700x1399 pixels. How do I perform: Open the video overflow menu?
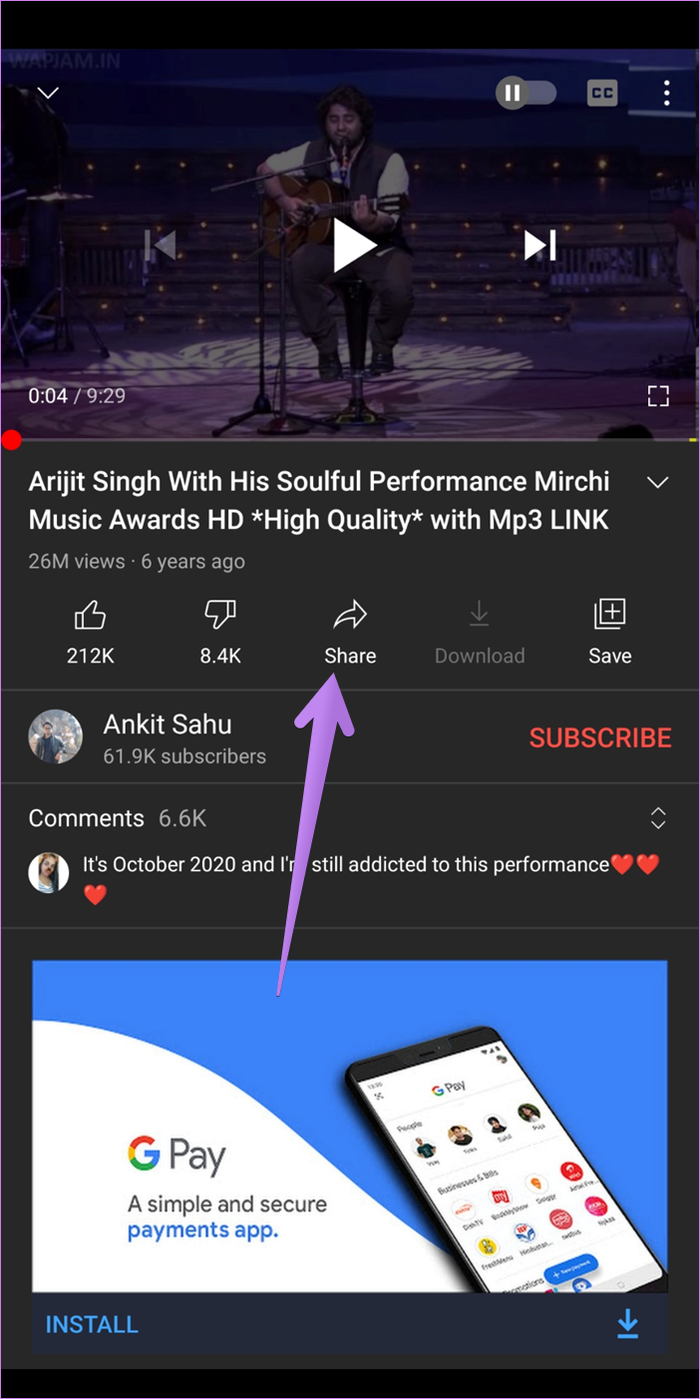[666, 94]
